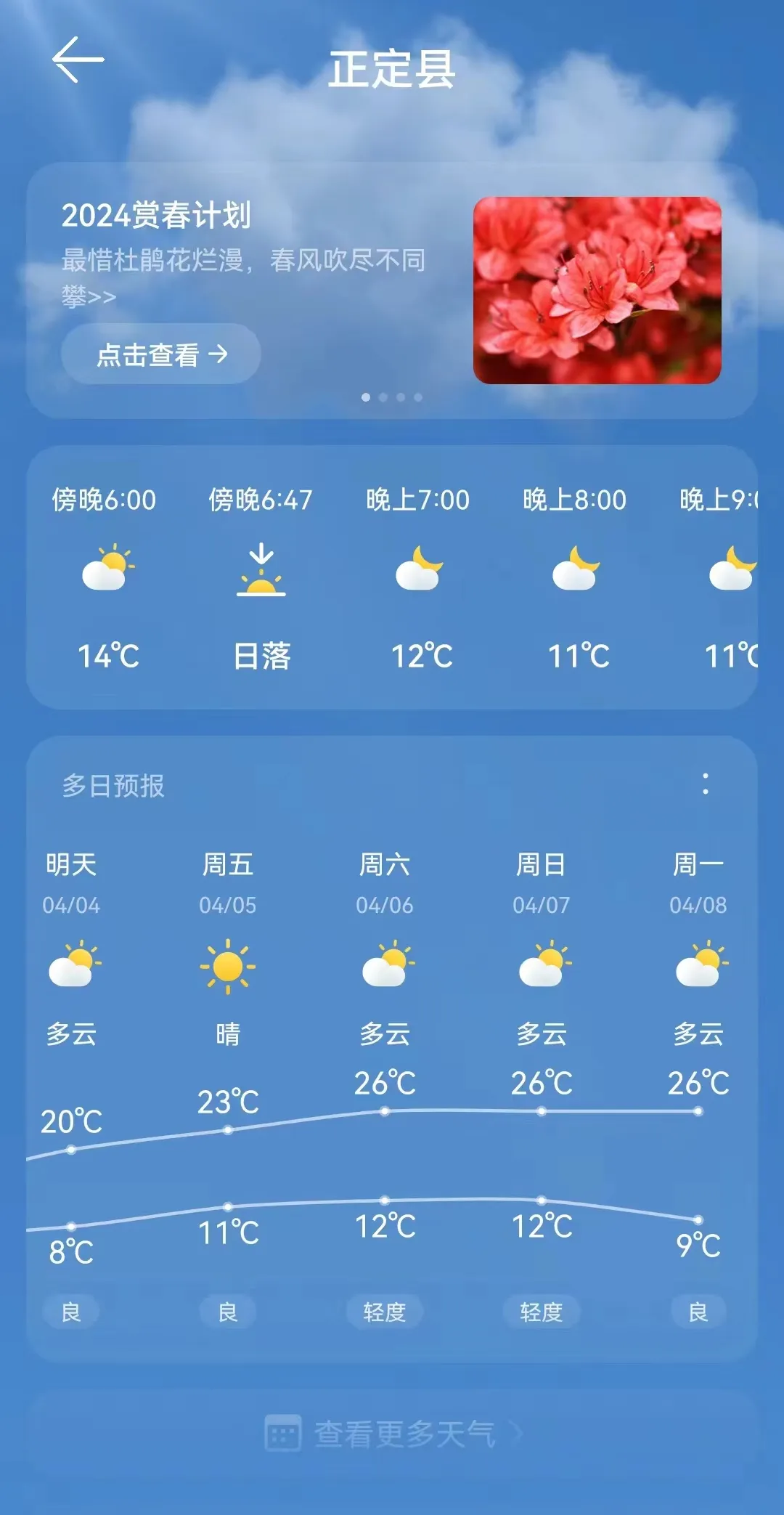Go back using the top-left arrow
Viewport: 784px width, 1515px height.
(78, 60)
